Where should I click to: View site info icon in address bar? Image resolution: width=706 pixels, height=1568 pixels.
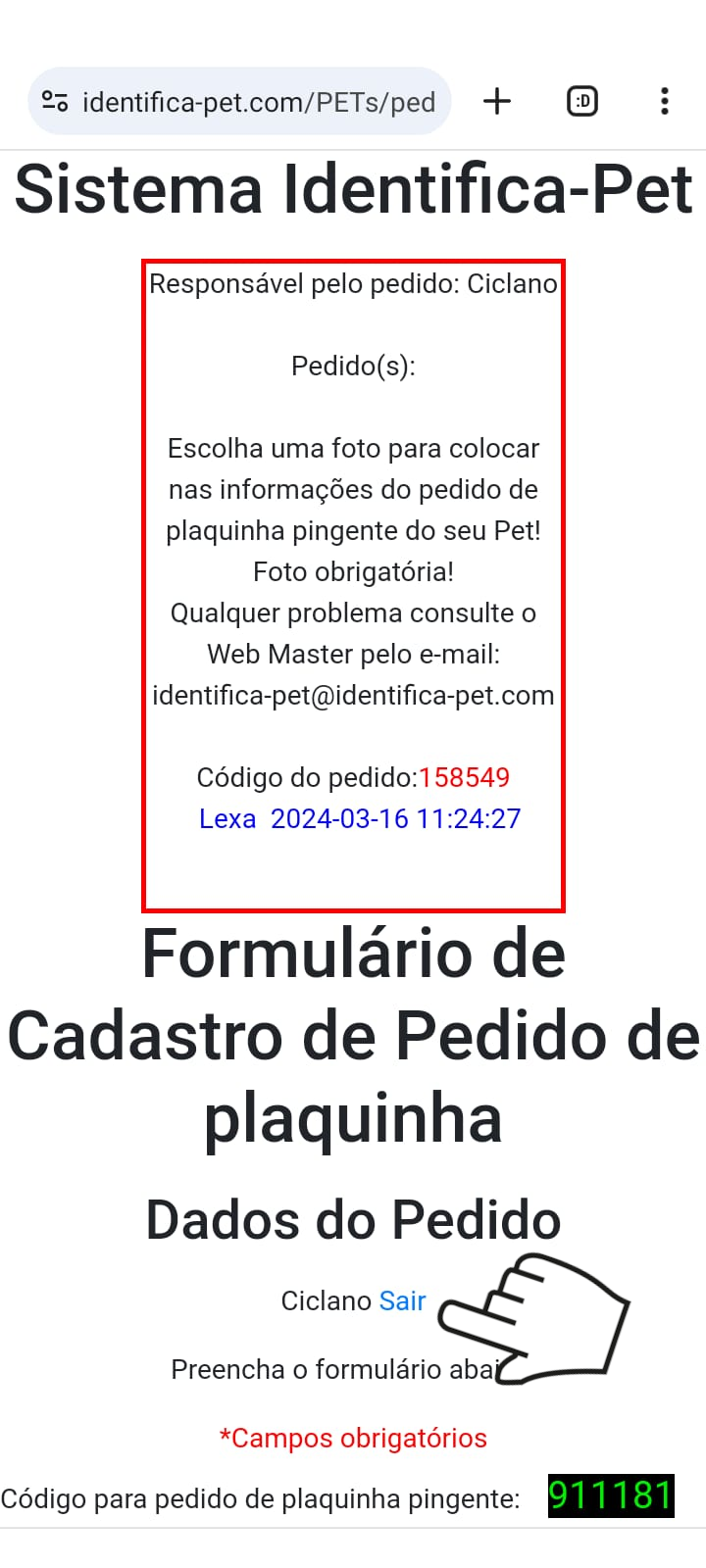tap(55, 101)
